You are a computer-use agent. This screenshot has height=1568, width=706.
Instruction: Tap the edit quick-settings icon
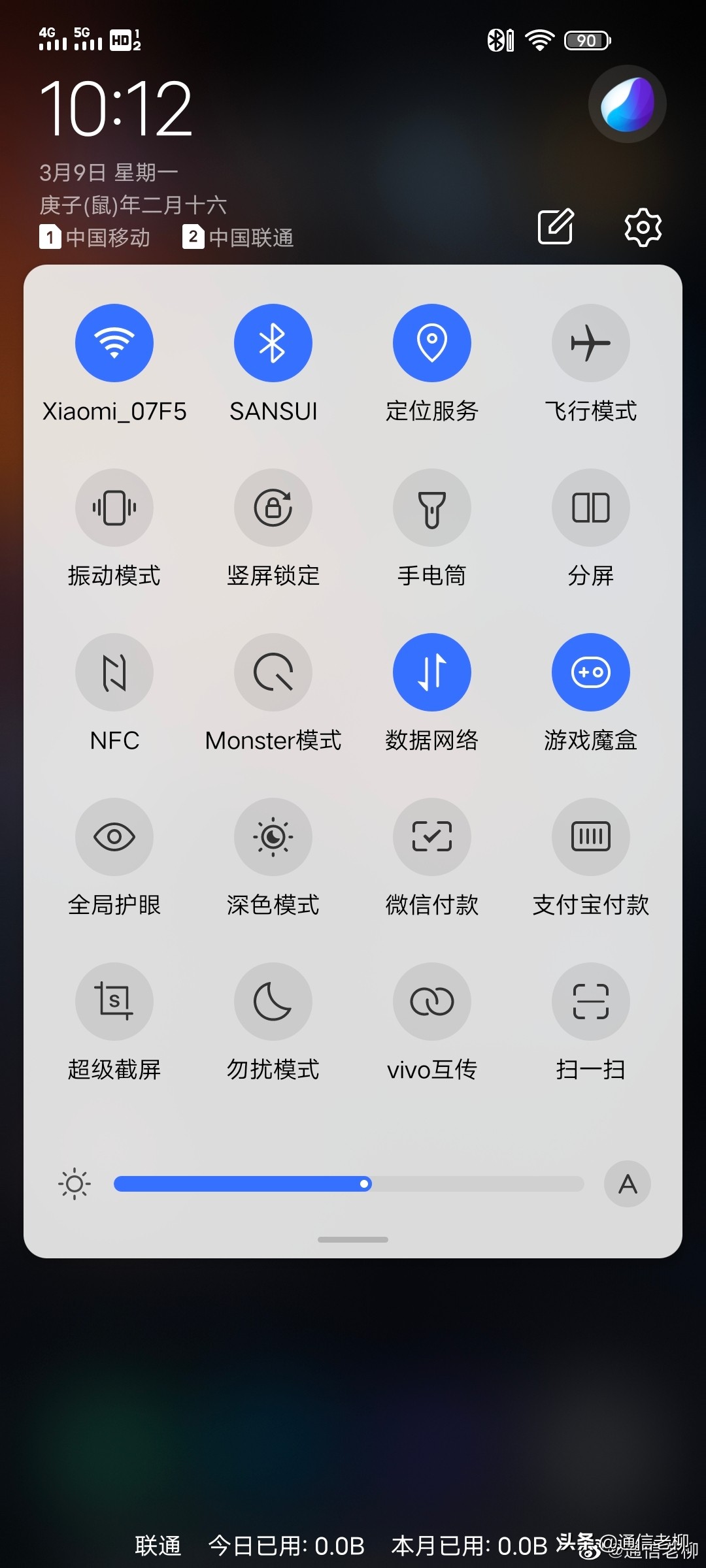coord(556,227)
